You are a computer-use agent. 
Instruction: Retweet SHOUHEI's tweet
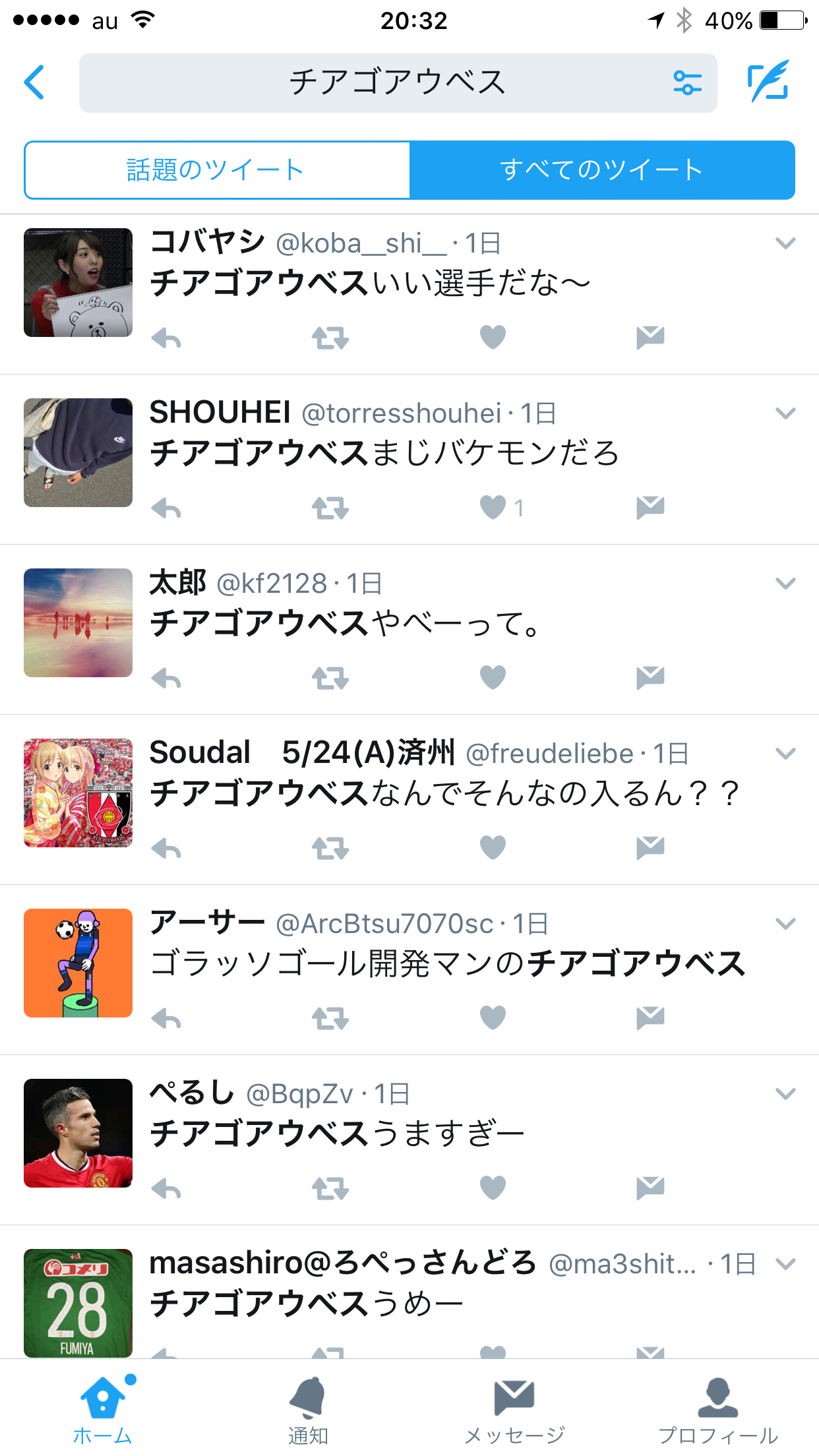330,508
